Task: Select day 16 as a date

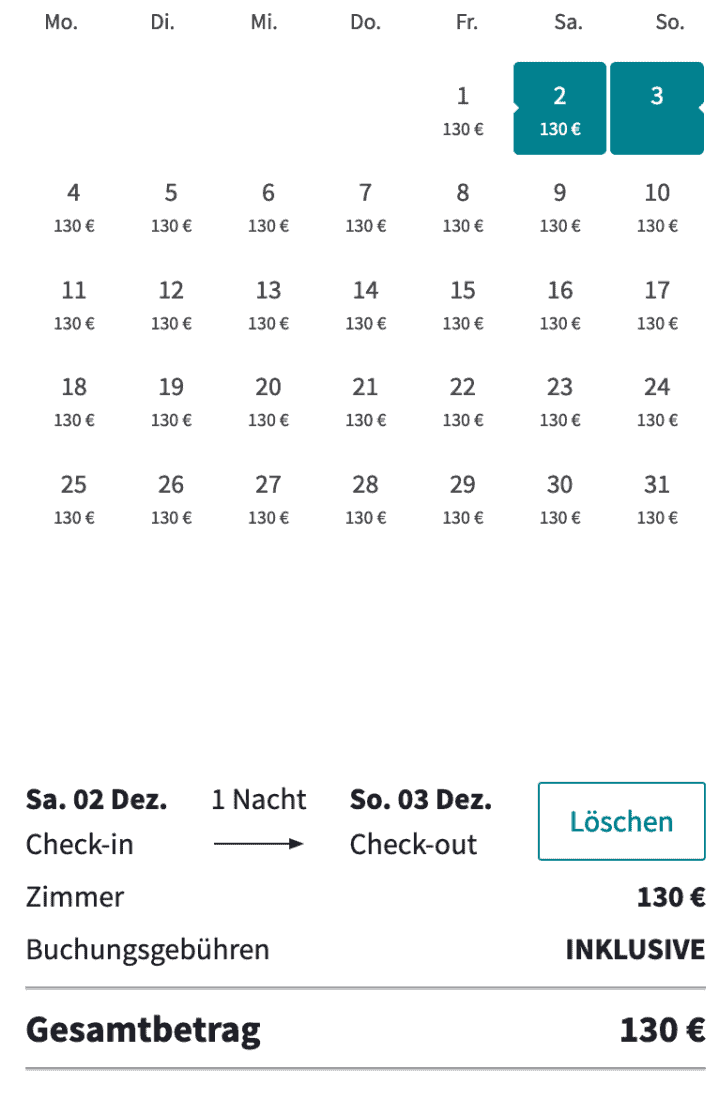Action: click(x=559, y=303)
